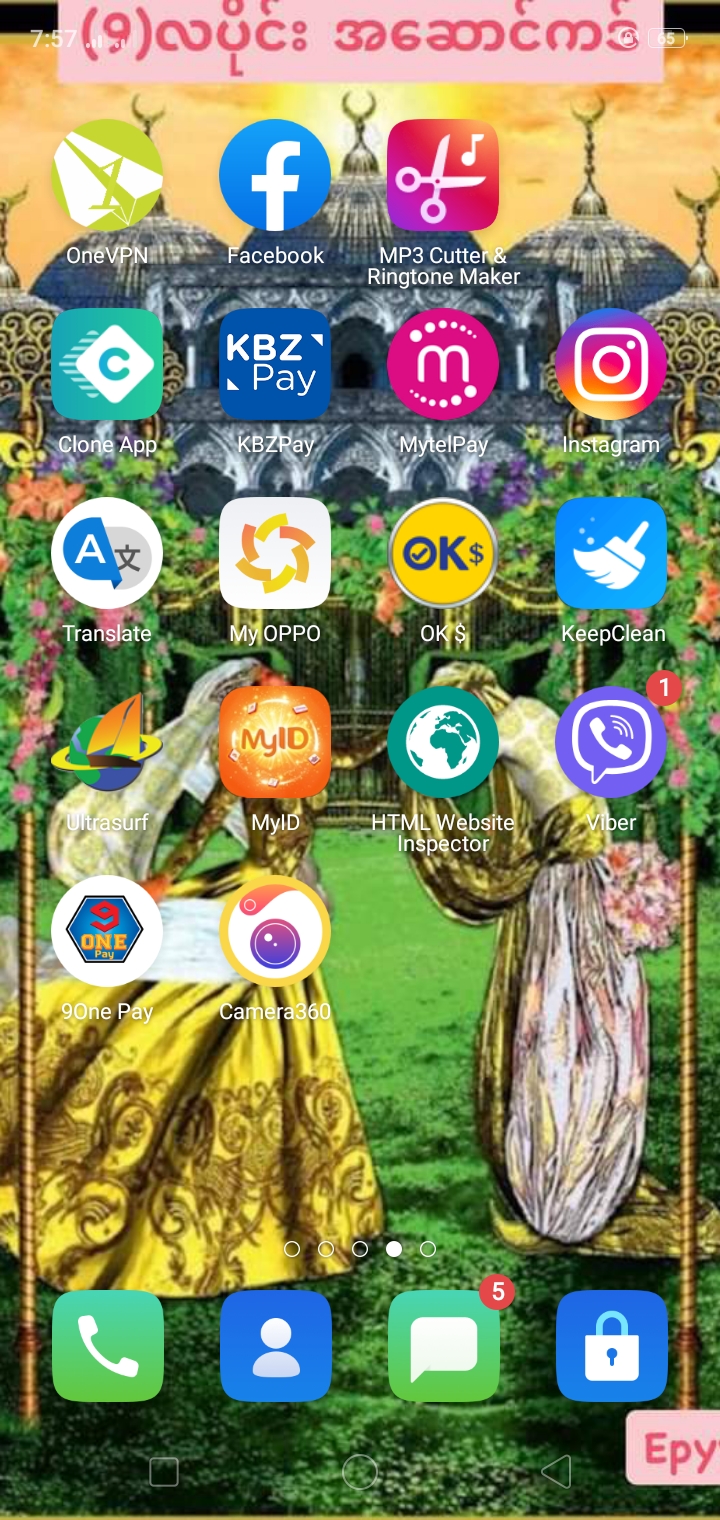Screen dimensions: 720x1520
Task: Open Camera360
Action: pyautogui.click(x=275, y=931)
